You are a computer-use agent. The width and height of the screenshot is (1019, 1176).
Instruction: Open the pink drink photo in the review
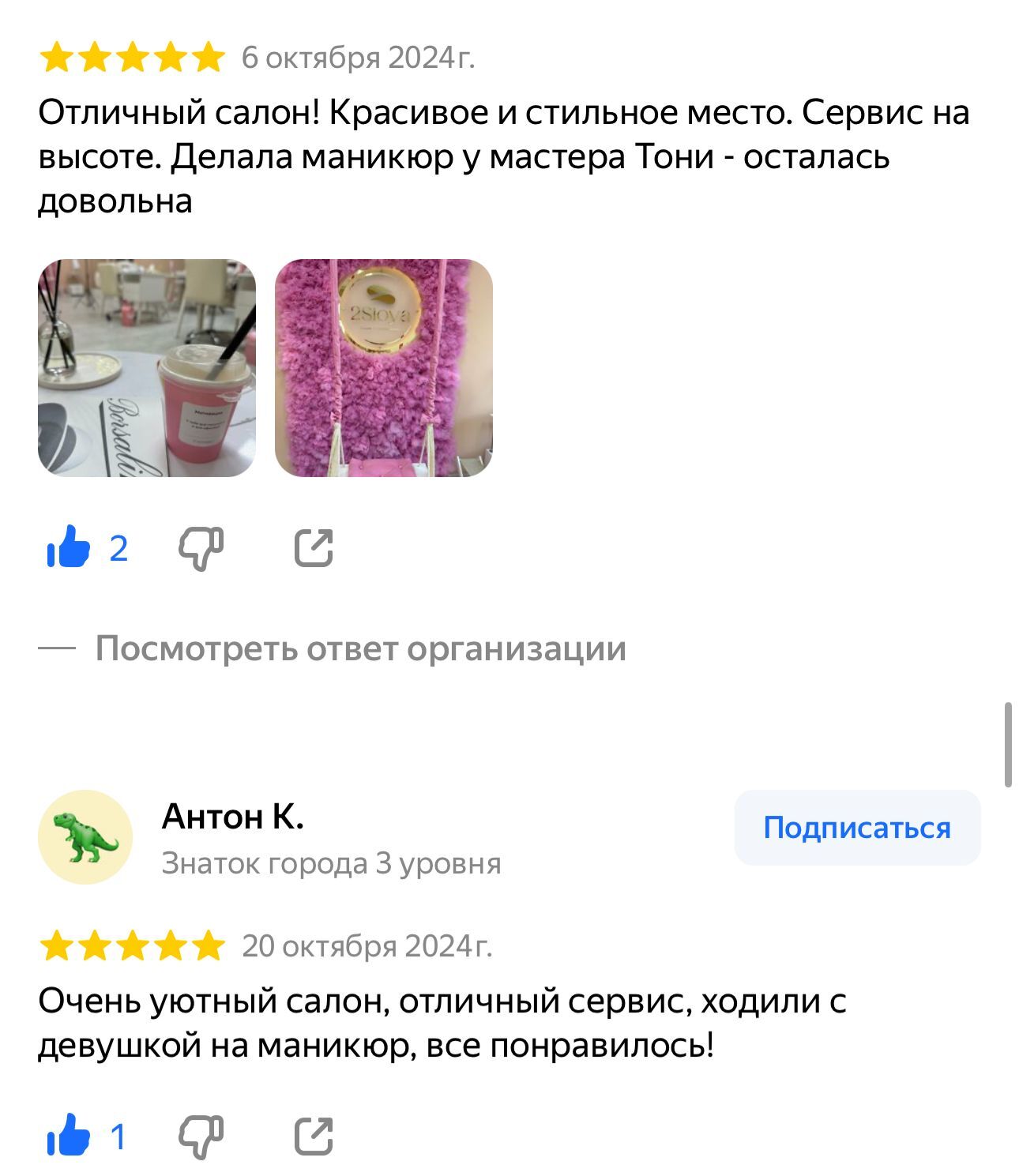point(147,368)
